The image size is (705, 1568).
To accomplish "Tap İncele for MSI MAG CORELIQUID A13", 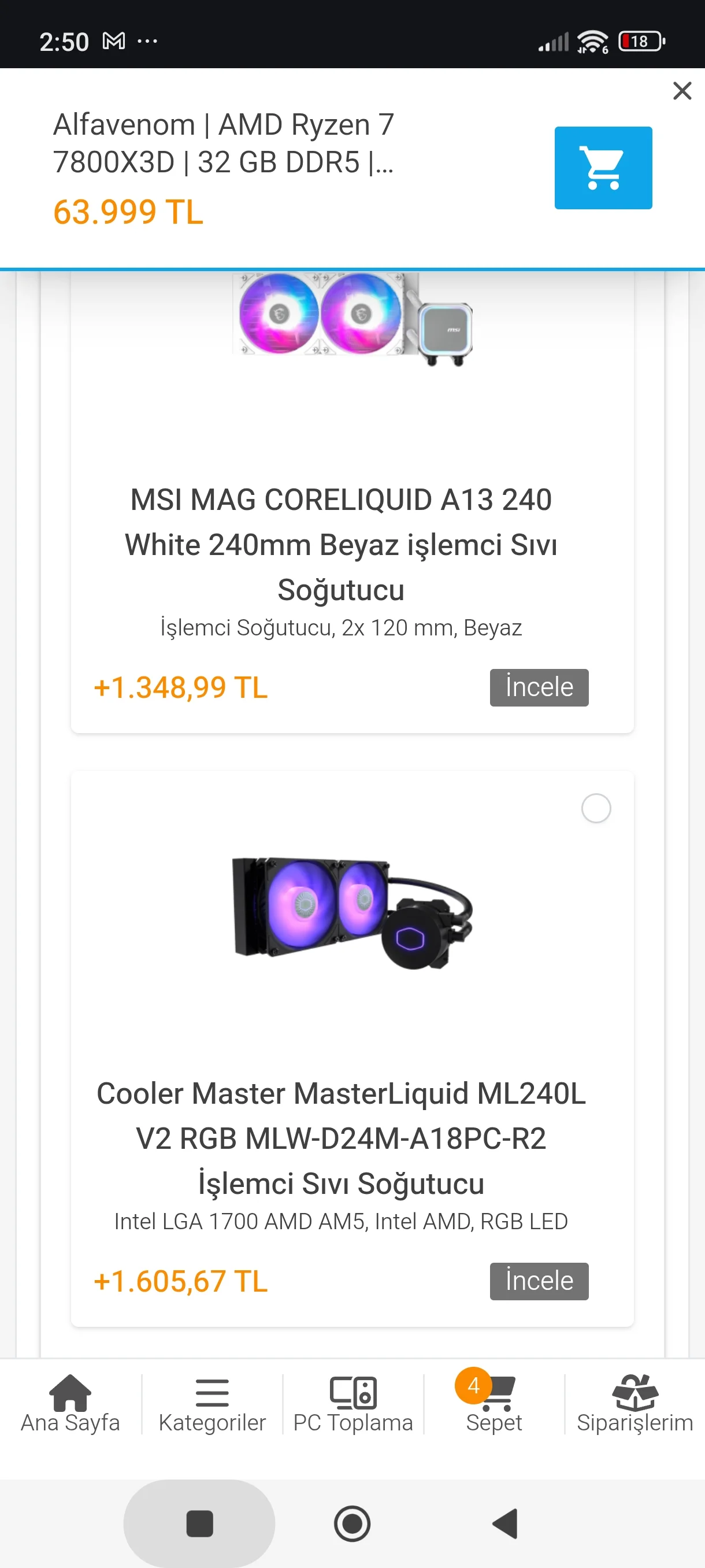I will point(539,687).
